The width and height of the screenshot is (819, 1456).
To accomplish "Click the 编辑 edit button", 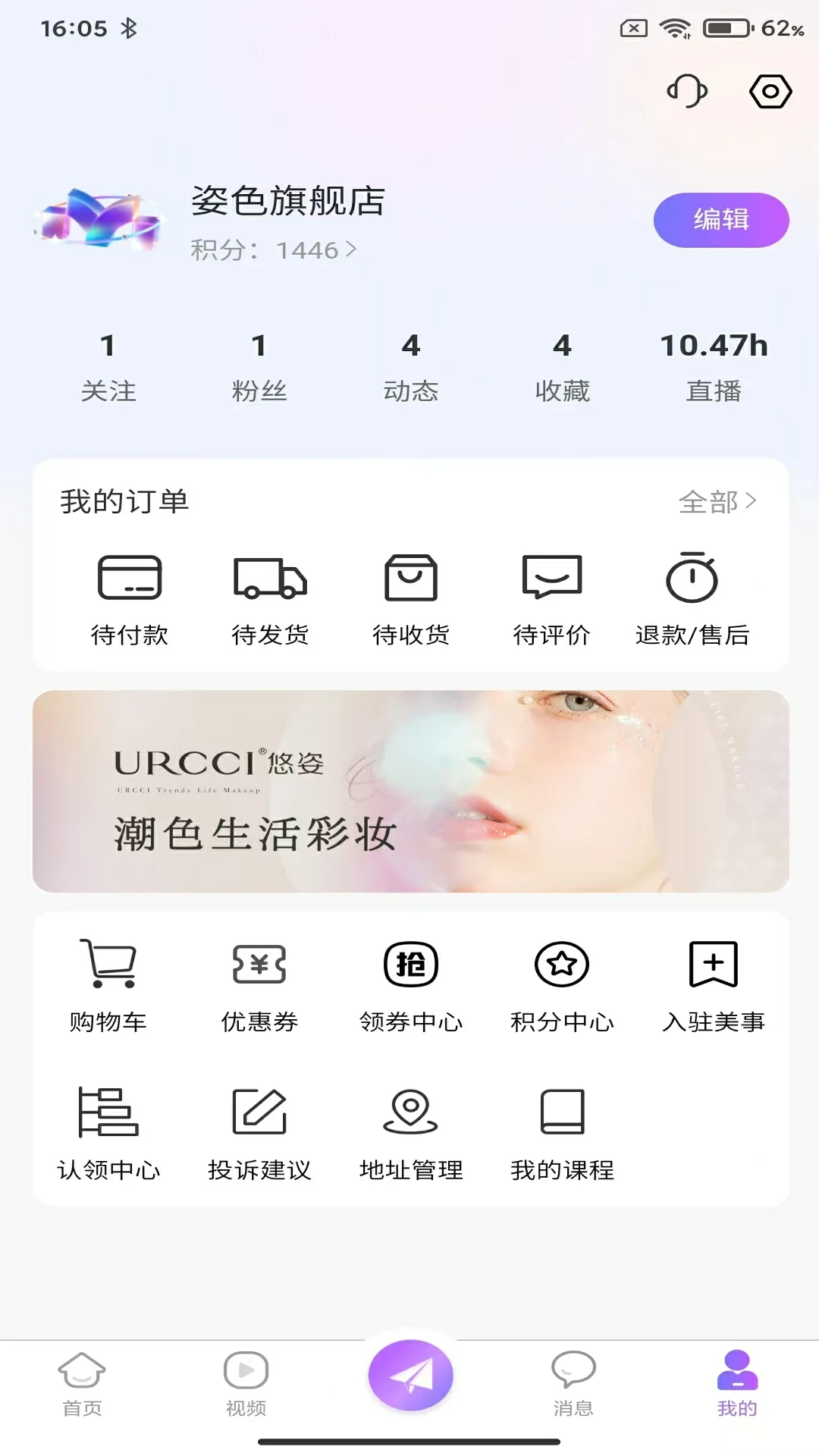I will (720, 220).
